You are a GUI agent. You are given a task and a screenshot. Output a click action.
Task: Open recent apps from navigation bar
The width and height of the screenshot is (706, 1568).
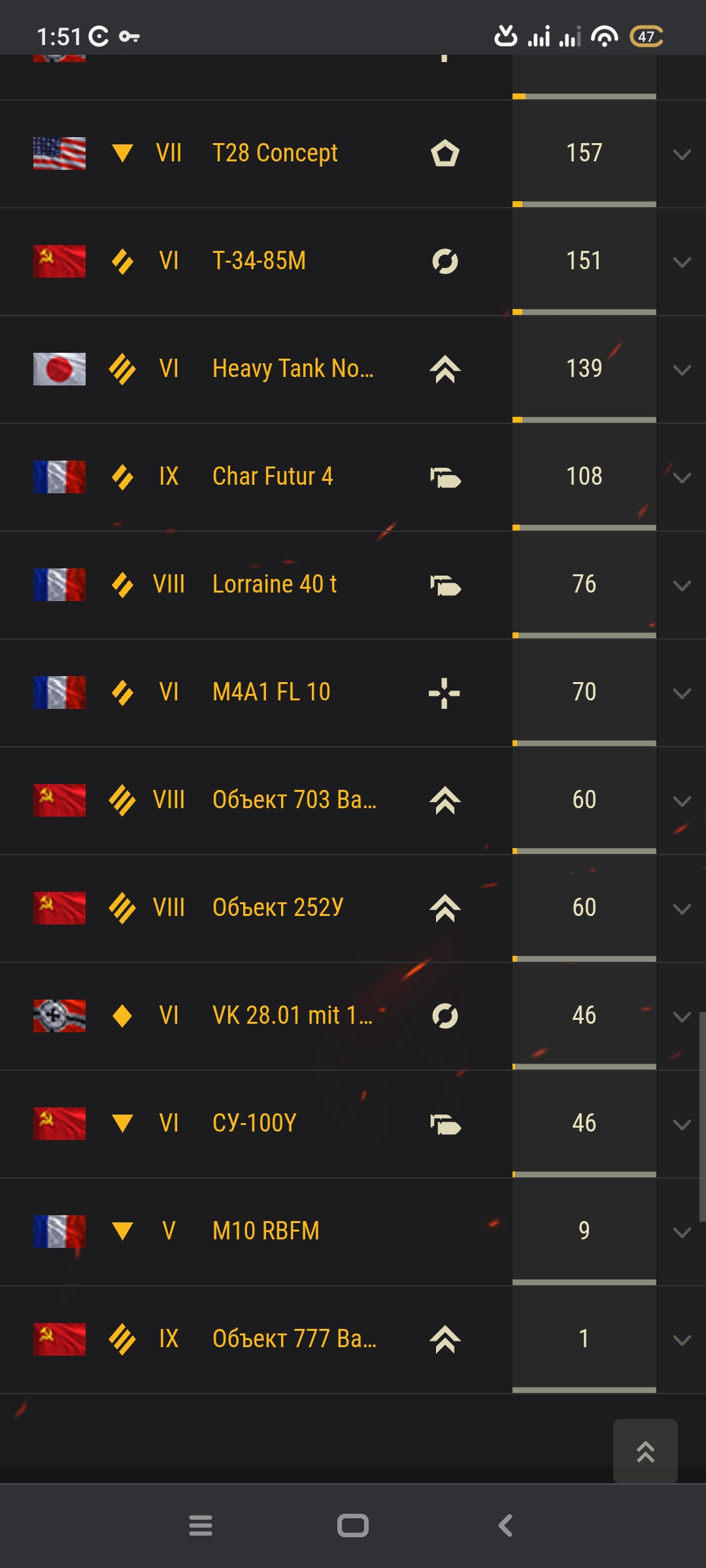tap(201, 1526)
